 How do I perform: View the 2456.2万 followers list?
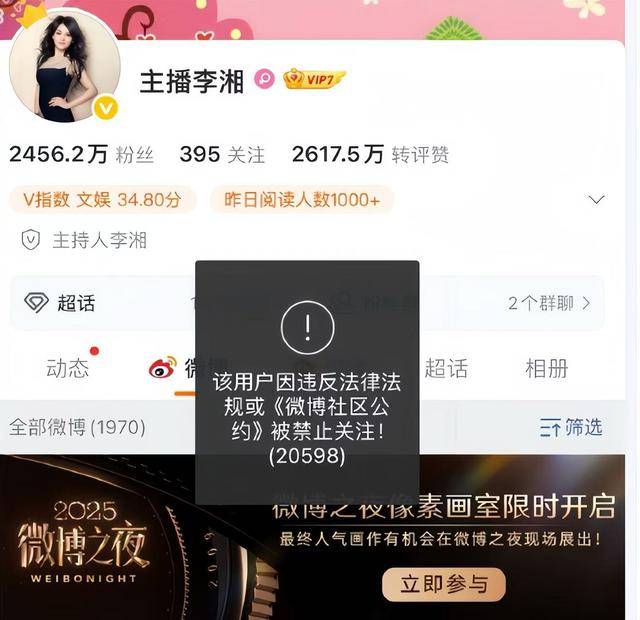pyautogui.click(x=81, y=154)
